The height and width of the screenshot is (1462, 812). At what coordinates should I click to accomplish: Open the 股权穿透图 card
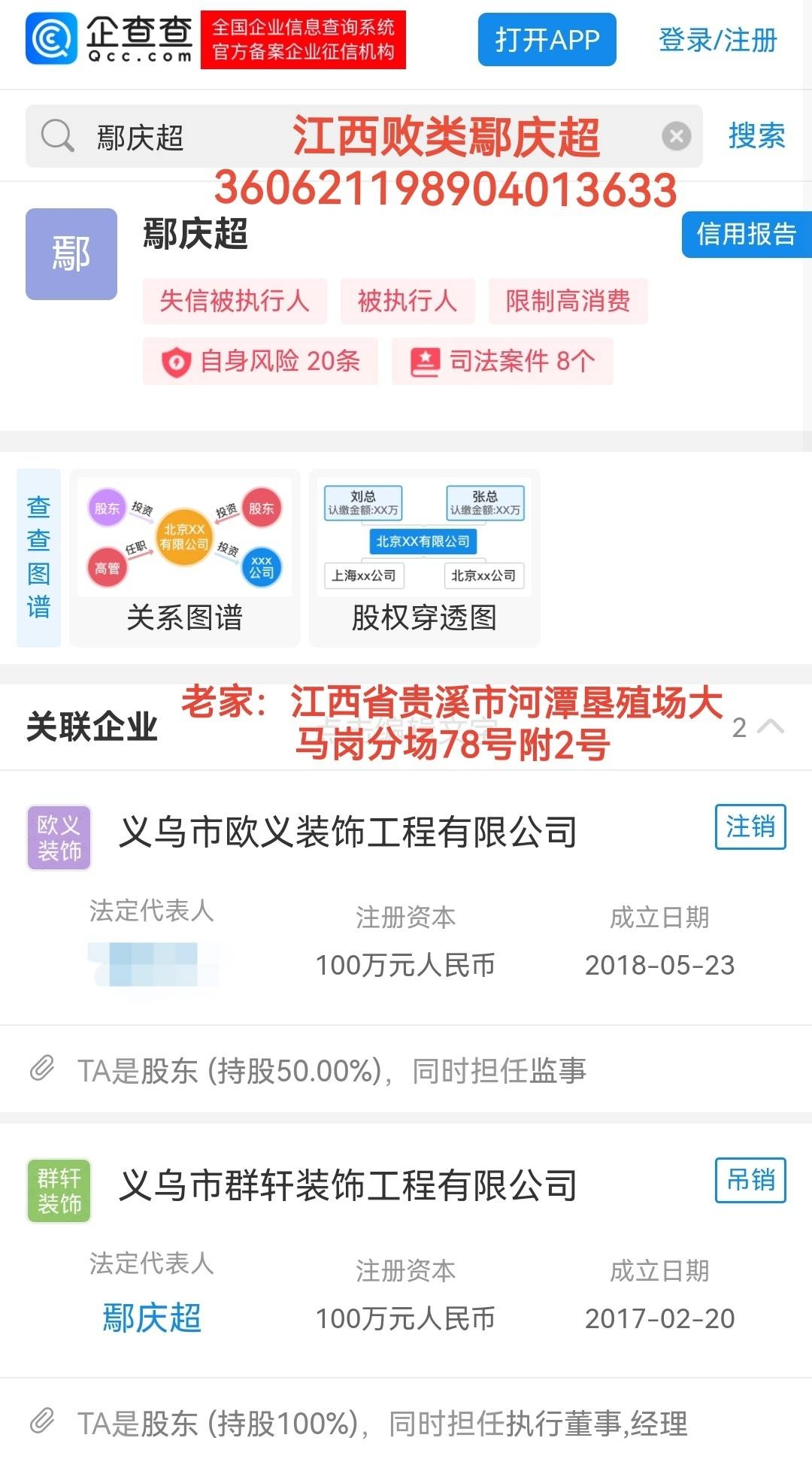click(424, 558)
